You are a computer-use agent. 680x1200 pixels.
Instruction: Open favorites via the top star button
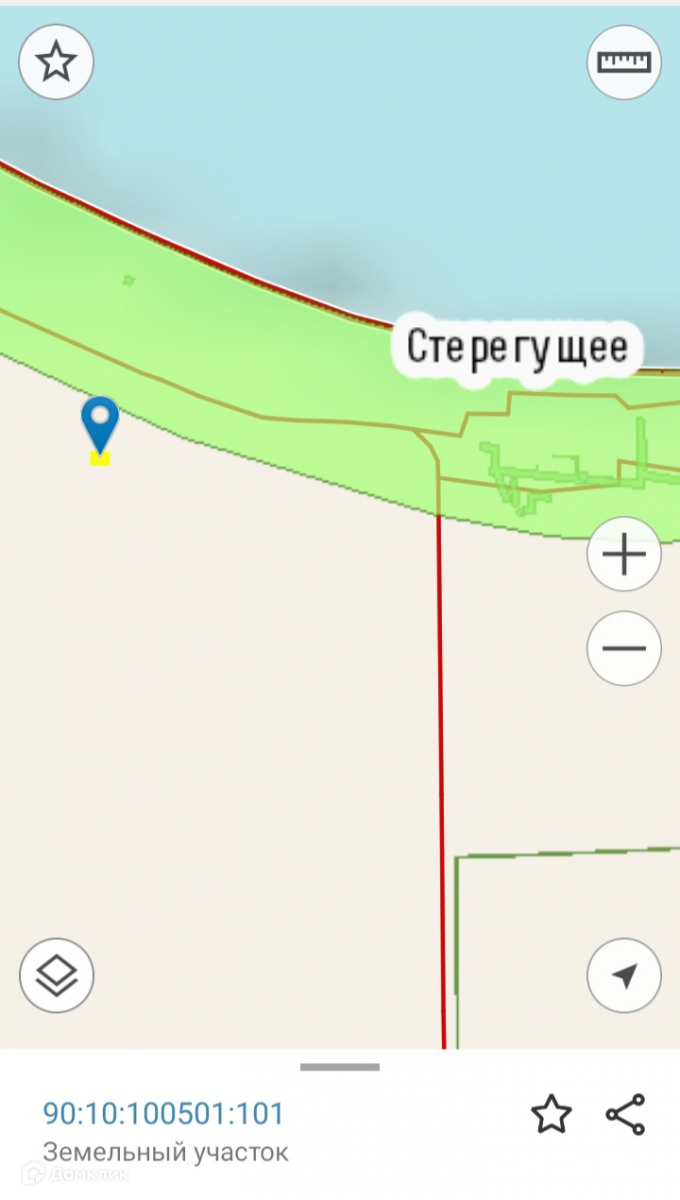56,62
